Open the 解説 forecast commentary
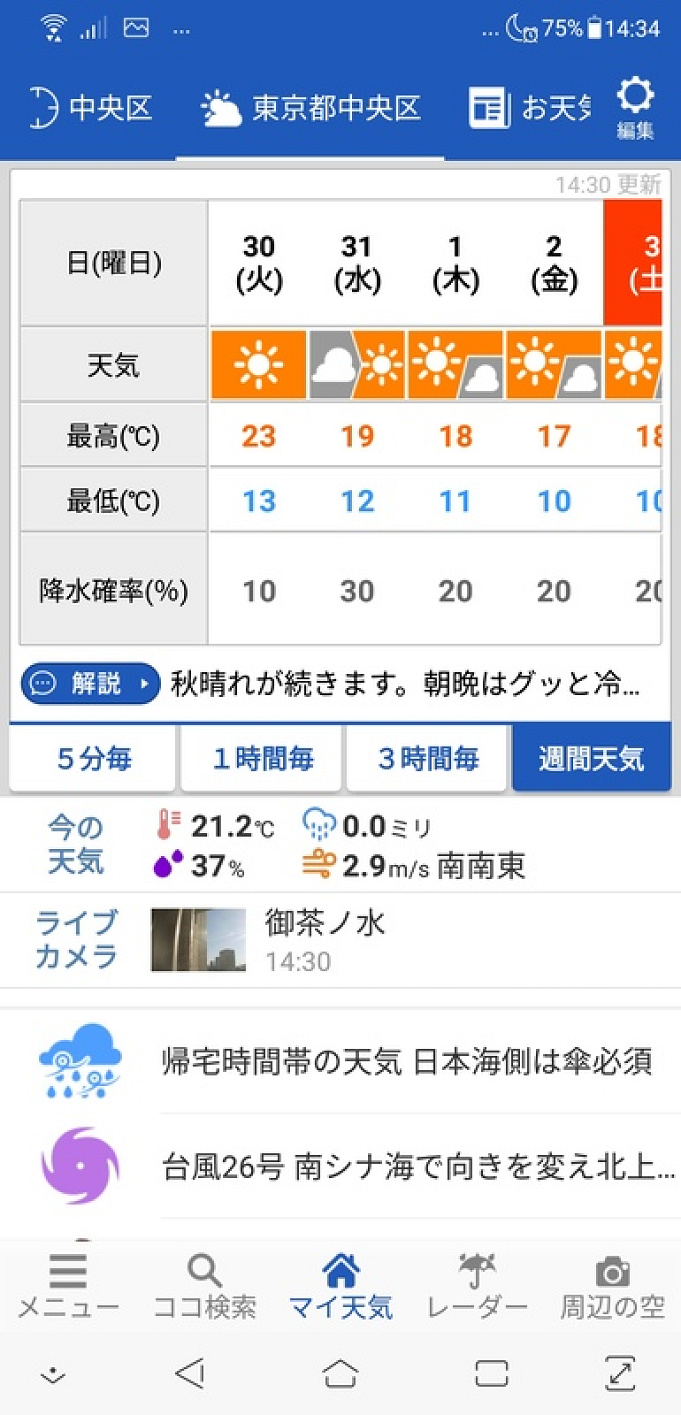The width and height of the screenshot is (681, 1415). (x=90, y=684)
